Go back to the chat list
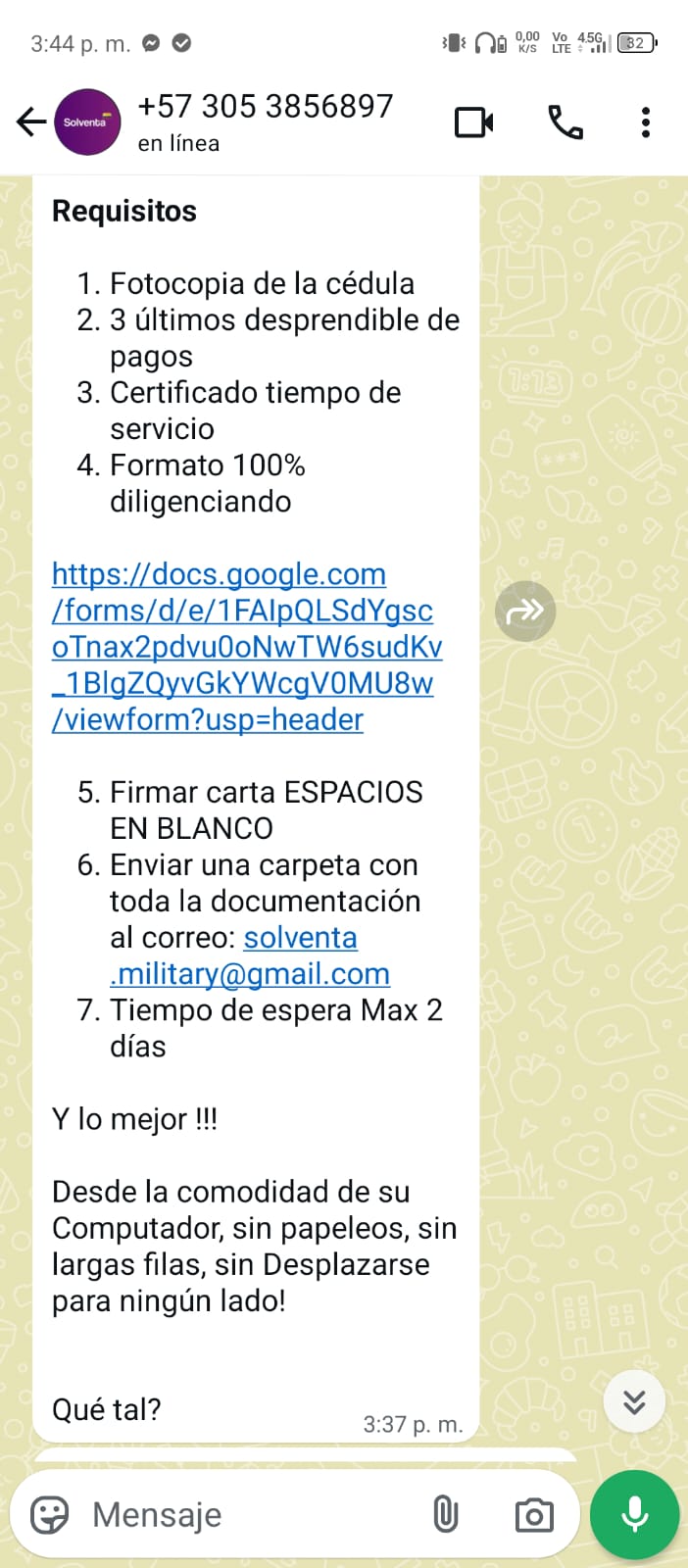This screenshot has height=1568, width=688. (31, 122)
